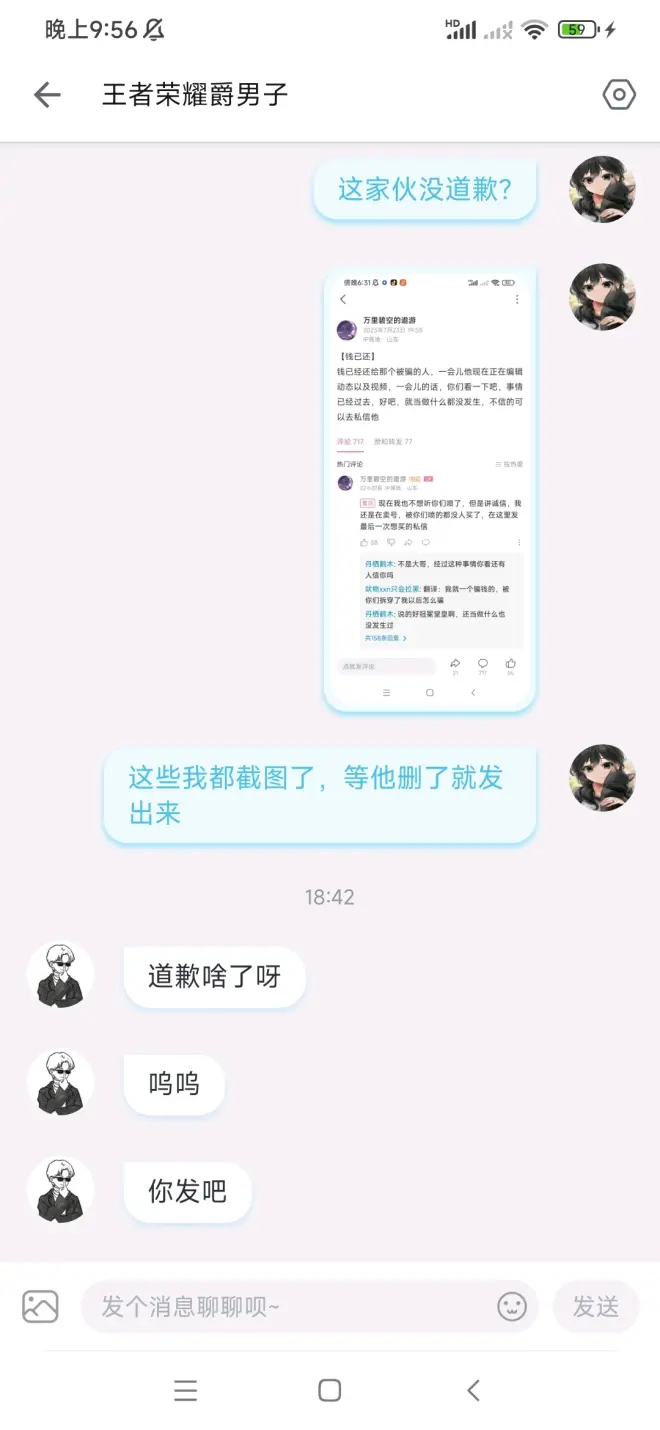Tap the system home button
This screenshot has height=1430, width=660.
[329, 1390]
